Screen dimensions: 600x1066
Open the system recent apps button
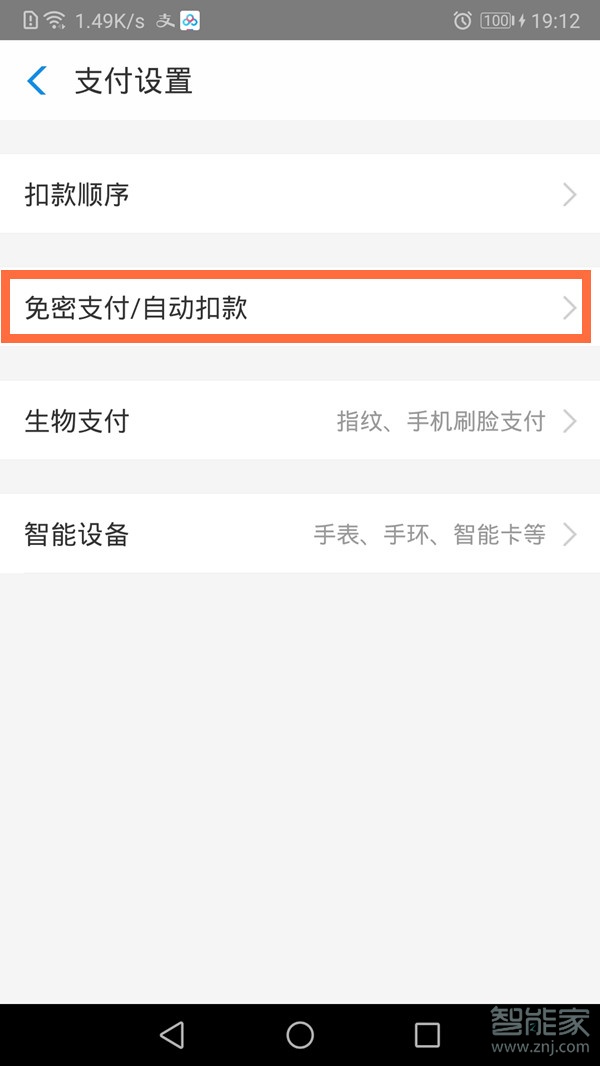coord(427,1034)
